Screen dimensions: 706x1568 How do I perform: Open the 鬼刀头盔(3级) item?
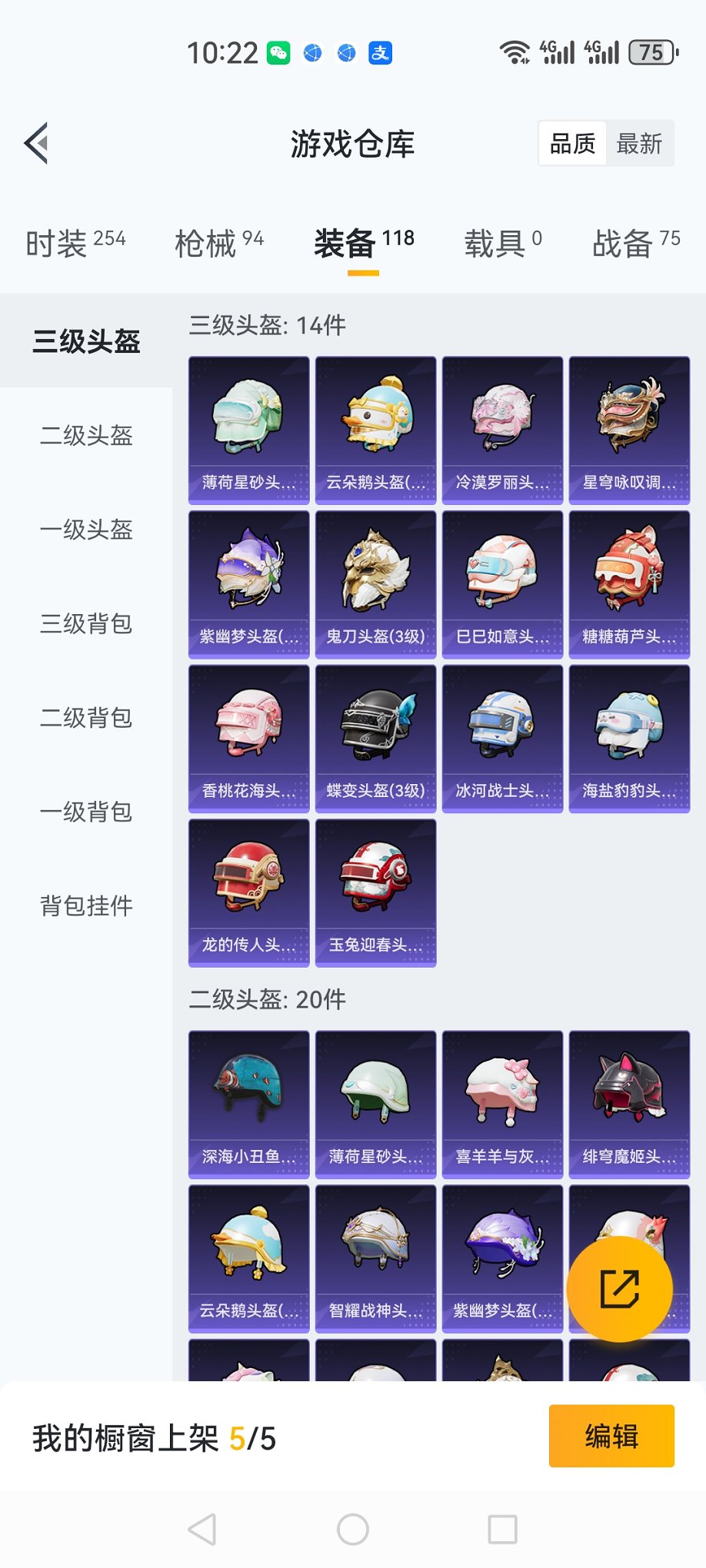tap(375, 583)
